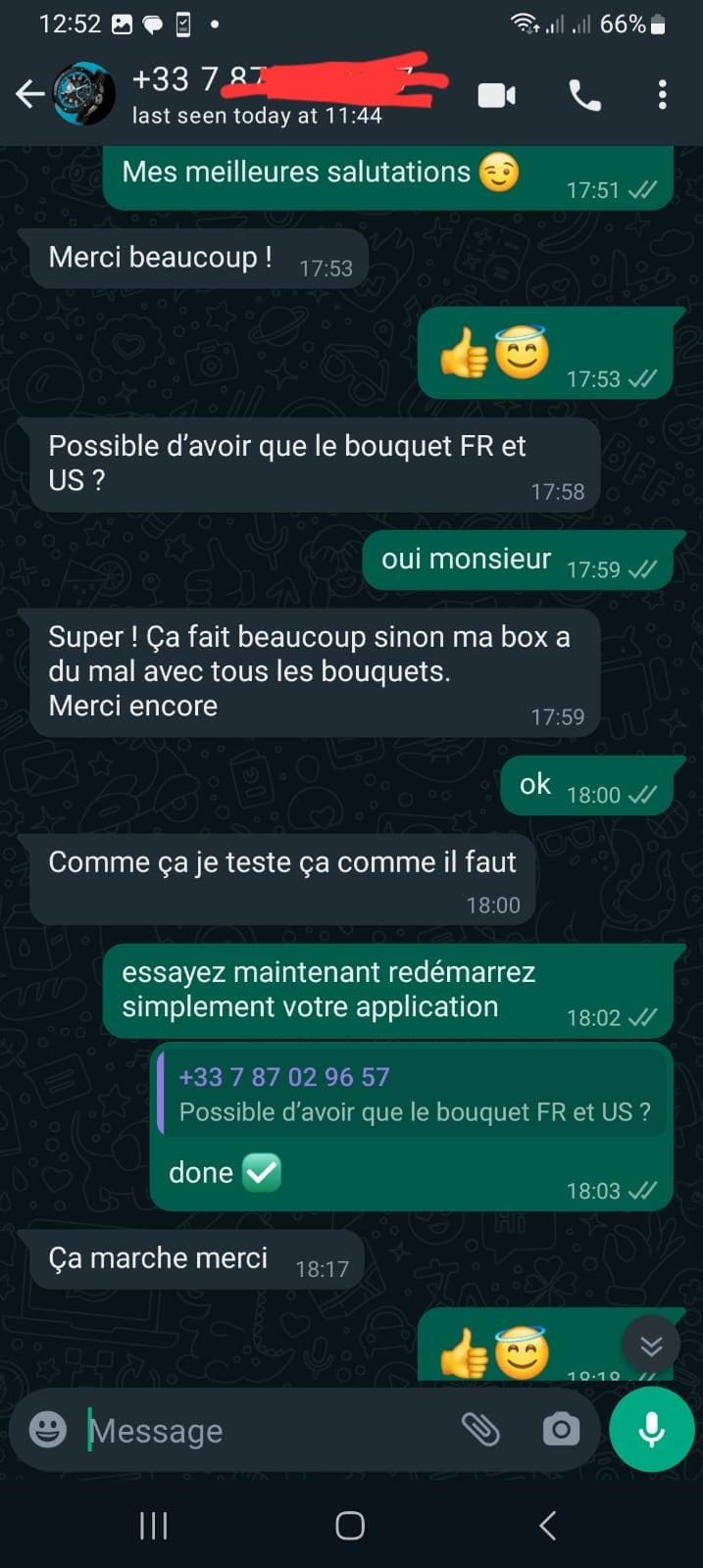Open quoted message about bouquet FR et US

tap(412, 1095)
